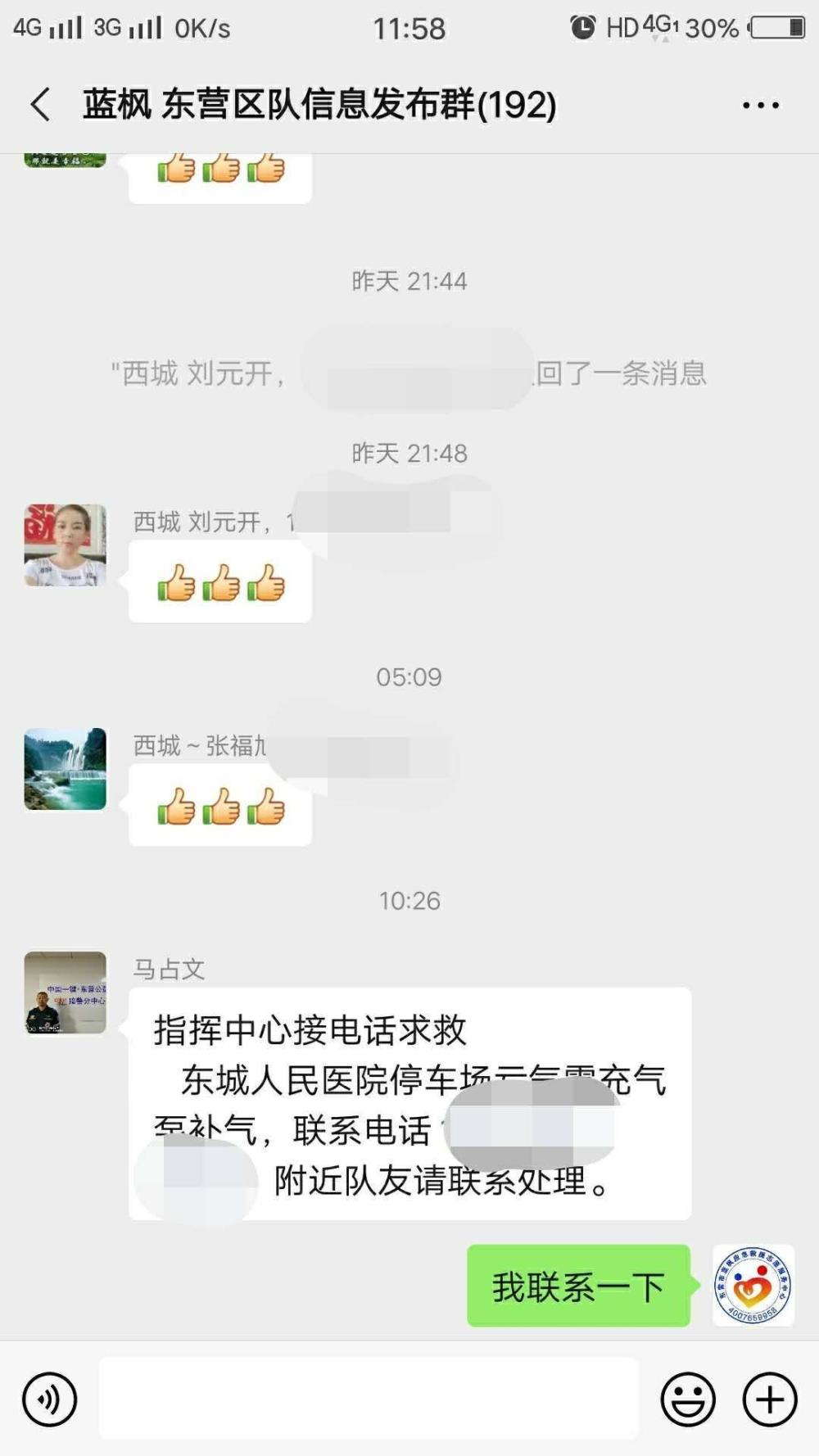This screenshot has height=1456, width=819.
Task: Open 马占文's profile avatar
Action: point(66,993)
